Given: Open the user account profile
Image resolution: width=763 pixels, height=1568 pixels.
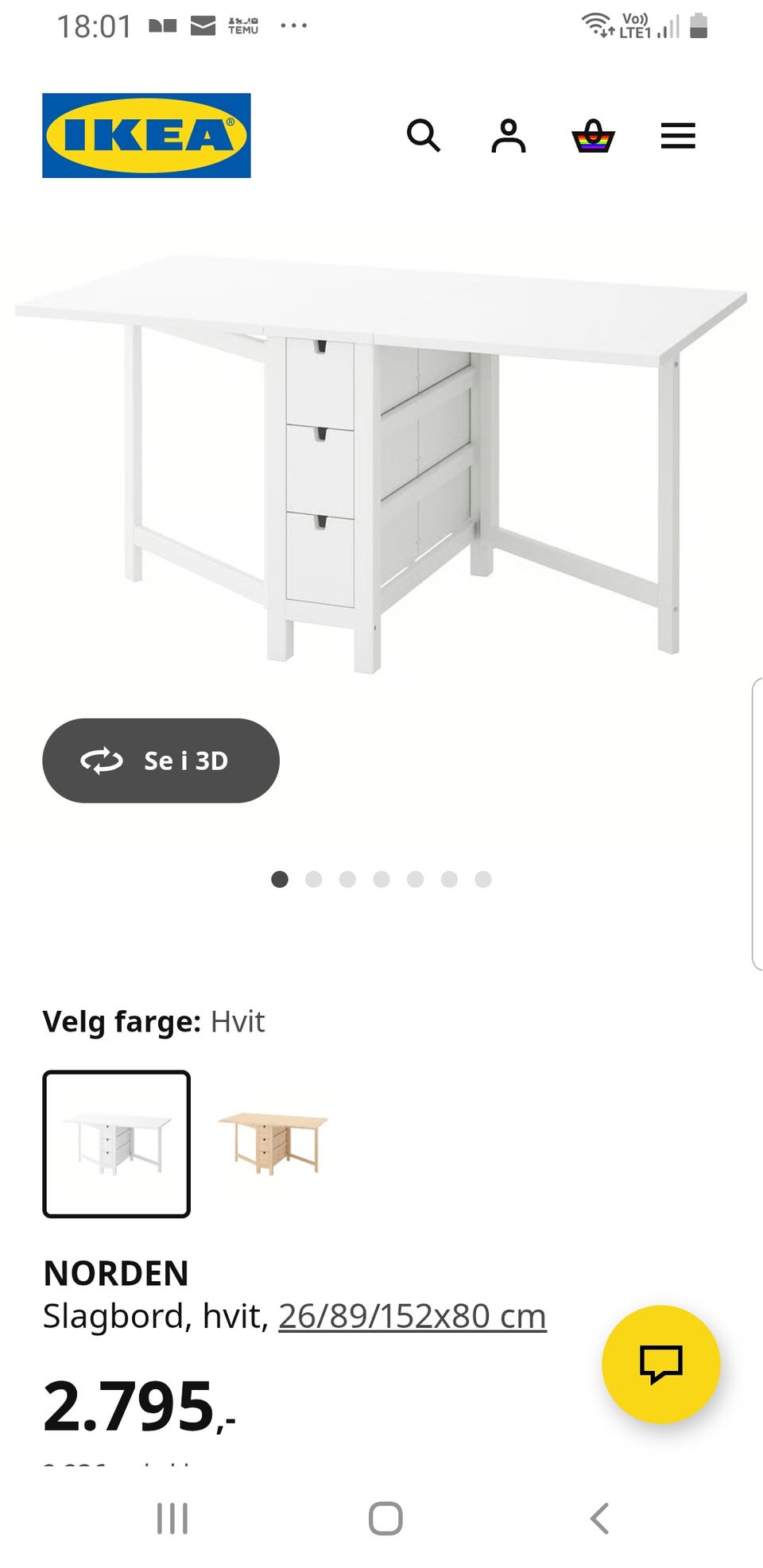Looking at the screenshot, I should 509,136.
